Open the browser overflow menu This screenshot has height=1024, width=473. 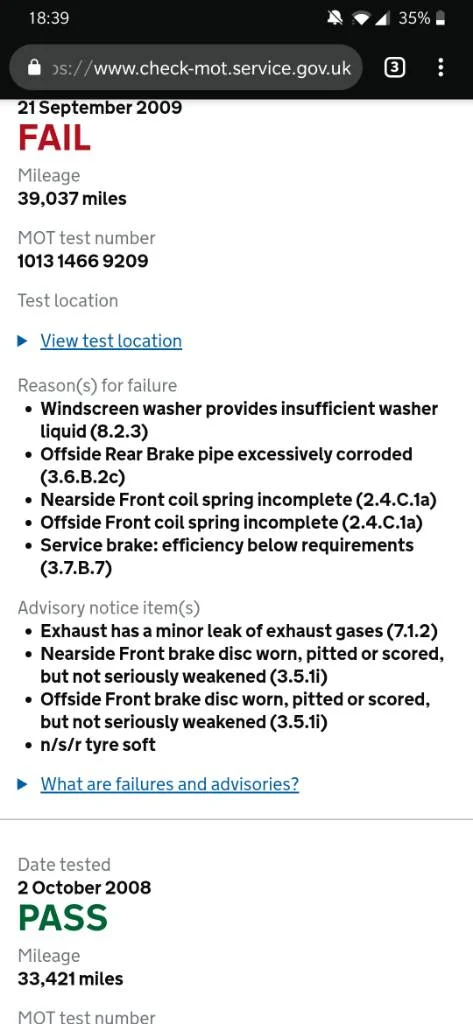[441, 67]
